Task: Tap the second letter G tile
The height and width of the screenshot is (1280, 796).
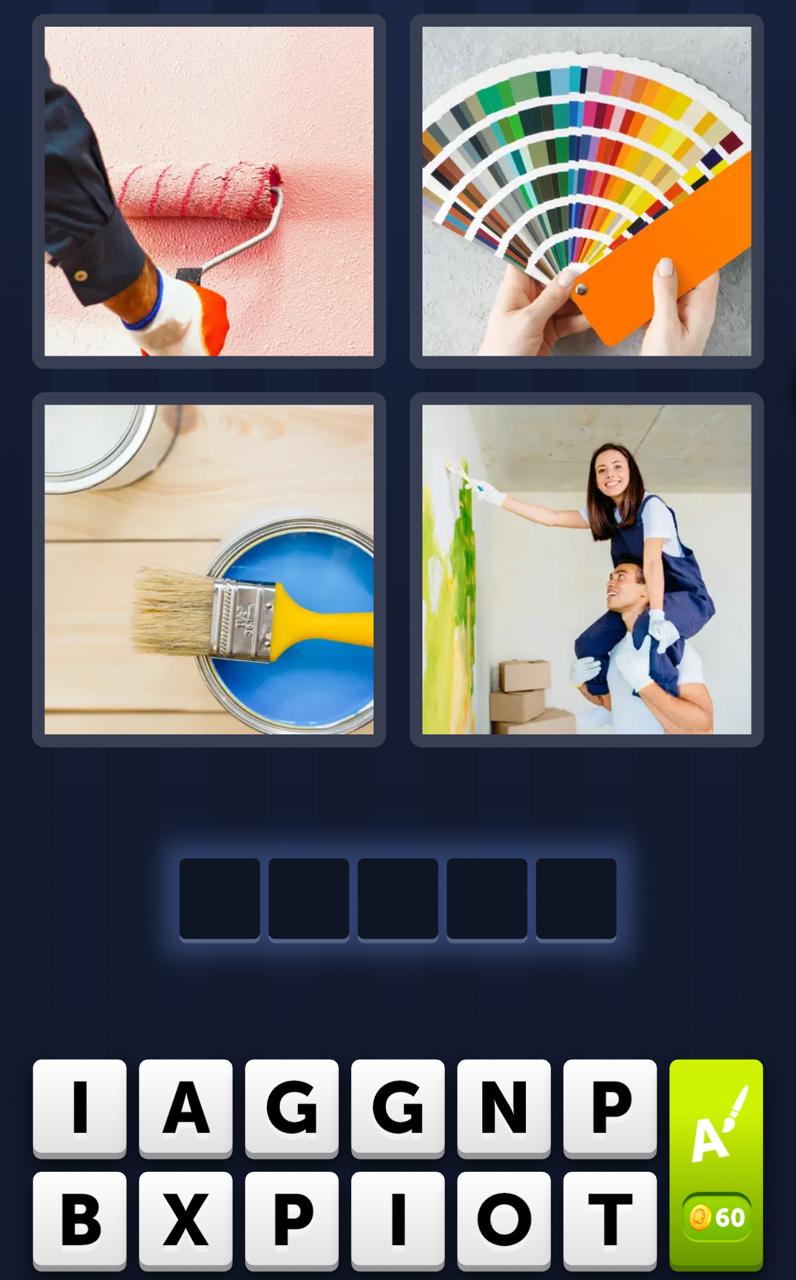Action: tap(398, 1106)
